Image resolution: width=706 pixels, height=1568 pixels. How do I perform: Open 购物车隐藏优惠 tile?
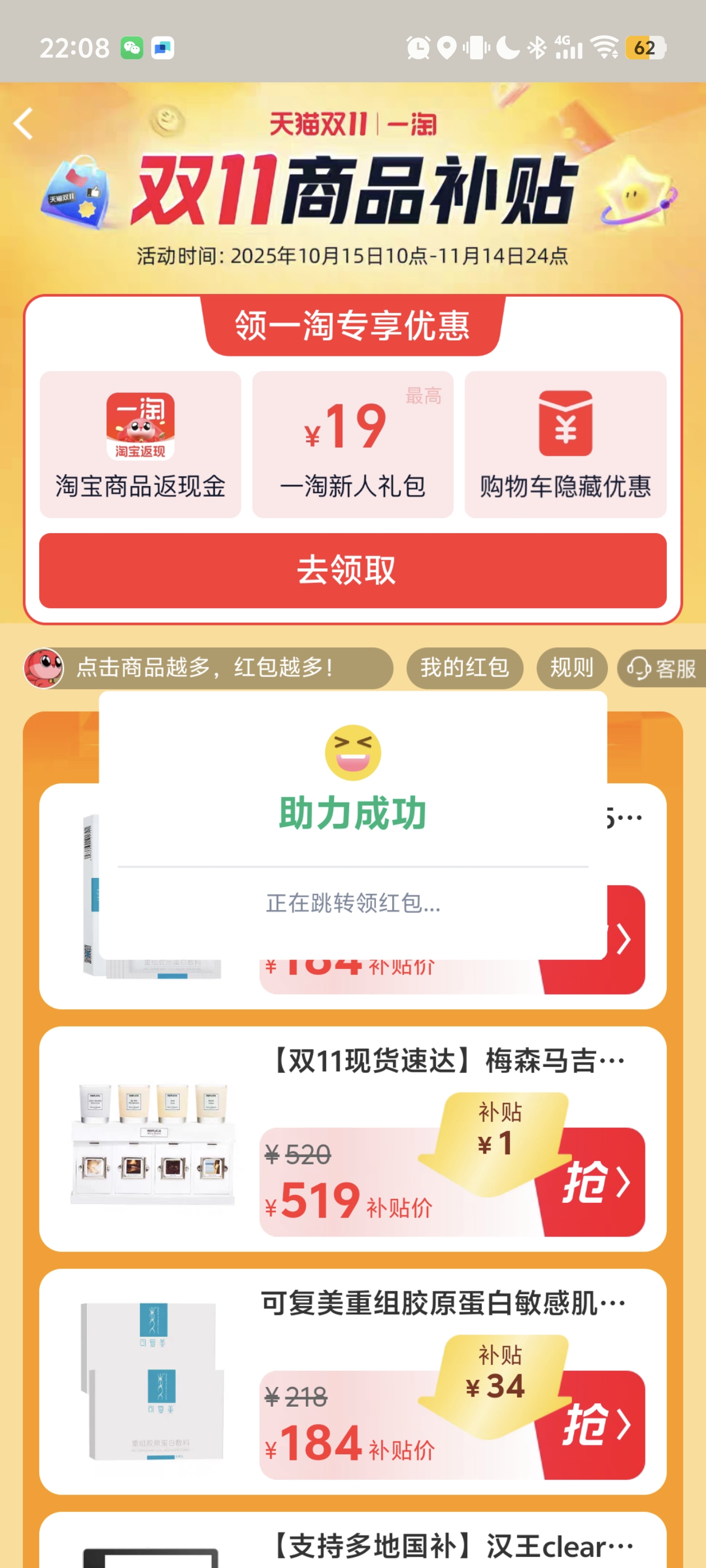pyautogui.click(x=565, y=444)
